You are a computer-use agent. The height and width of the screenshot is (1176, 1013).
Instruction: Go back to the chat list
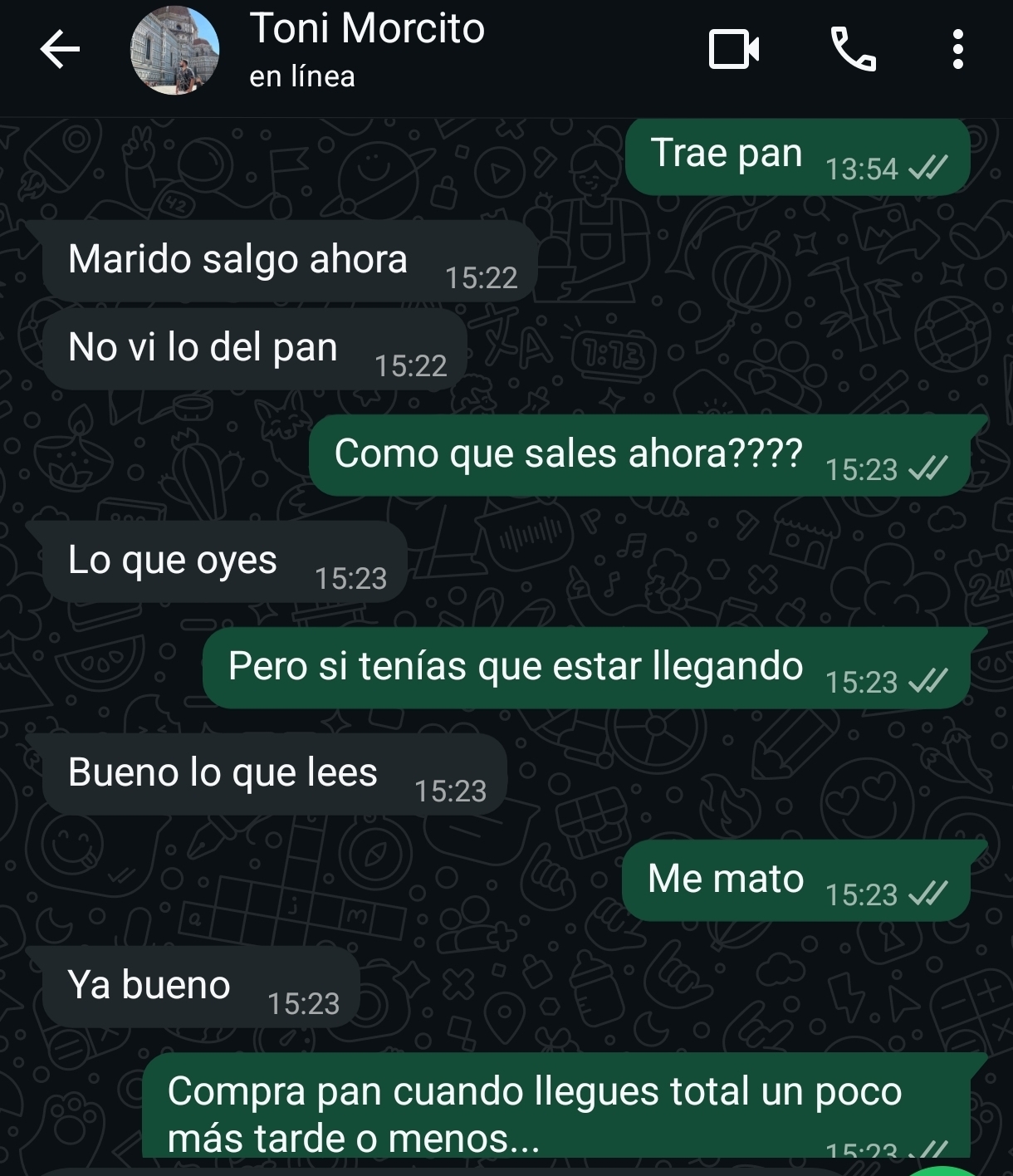[60, 50]
